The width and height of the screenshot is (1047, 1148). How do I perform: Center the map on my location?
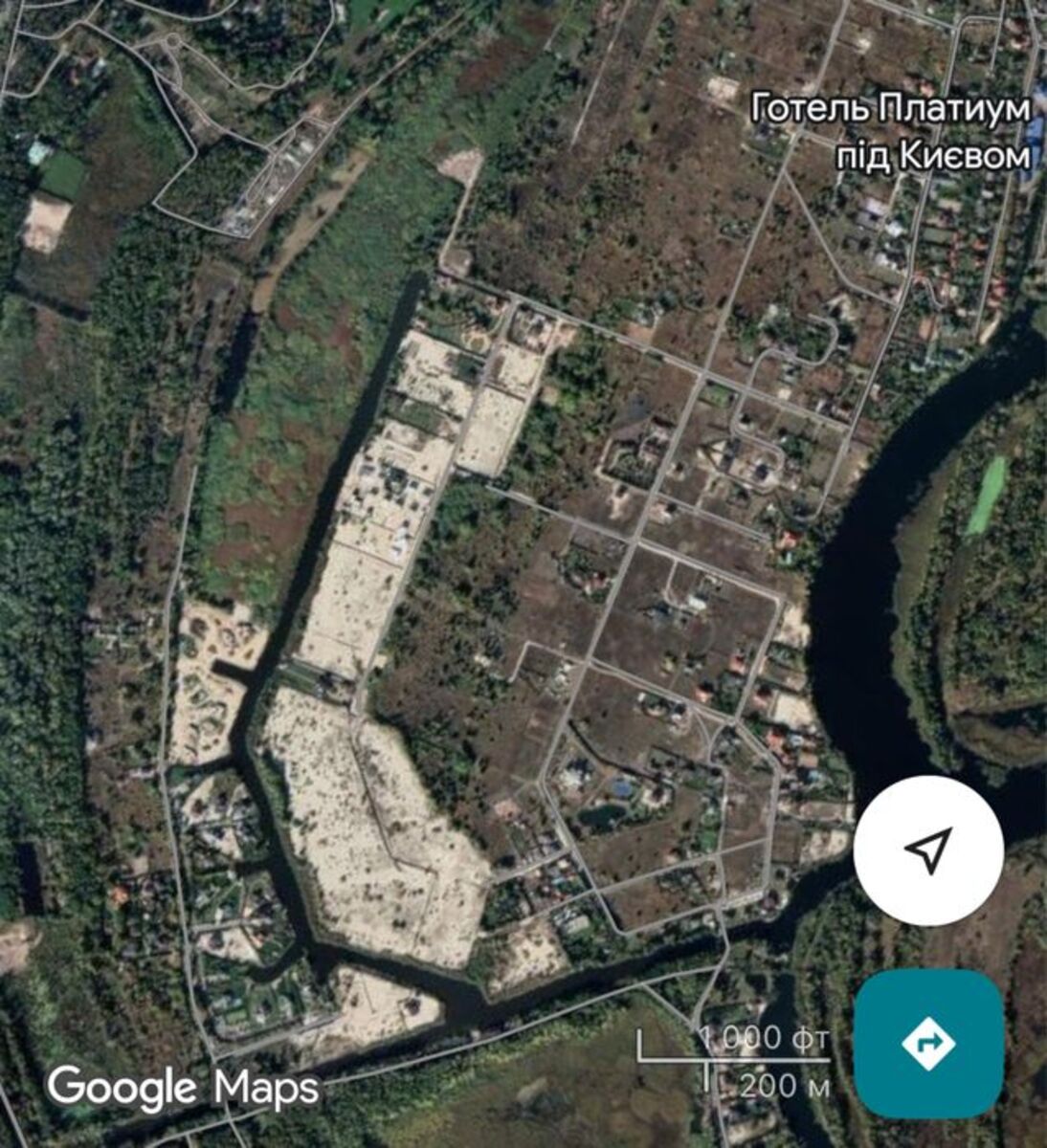click(x=927, y=850)
